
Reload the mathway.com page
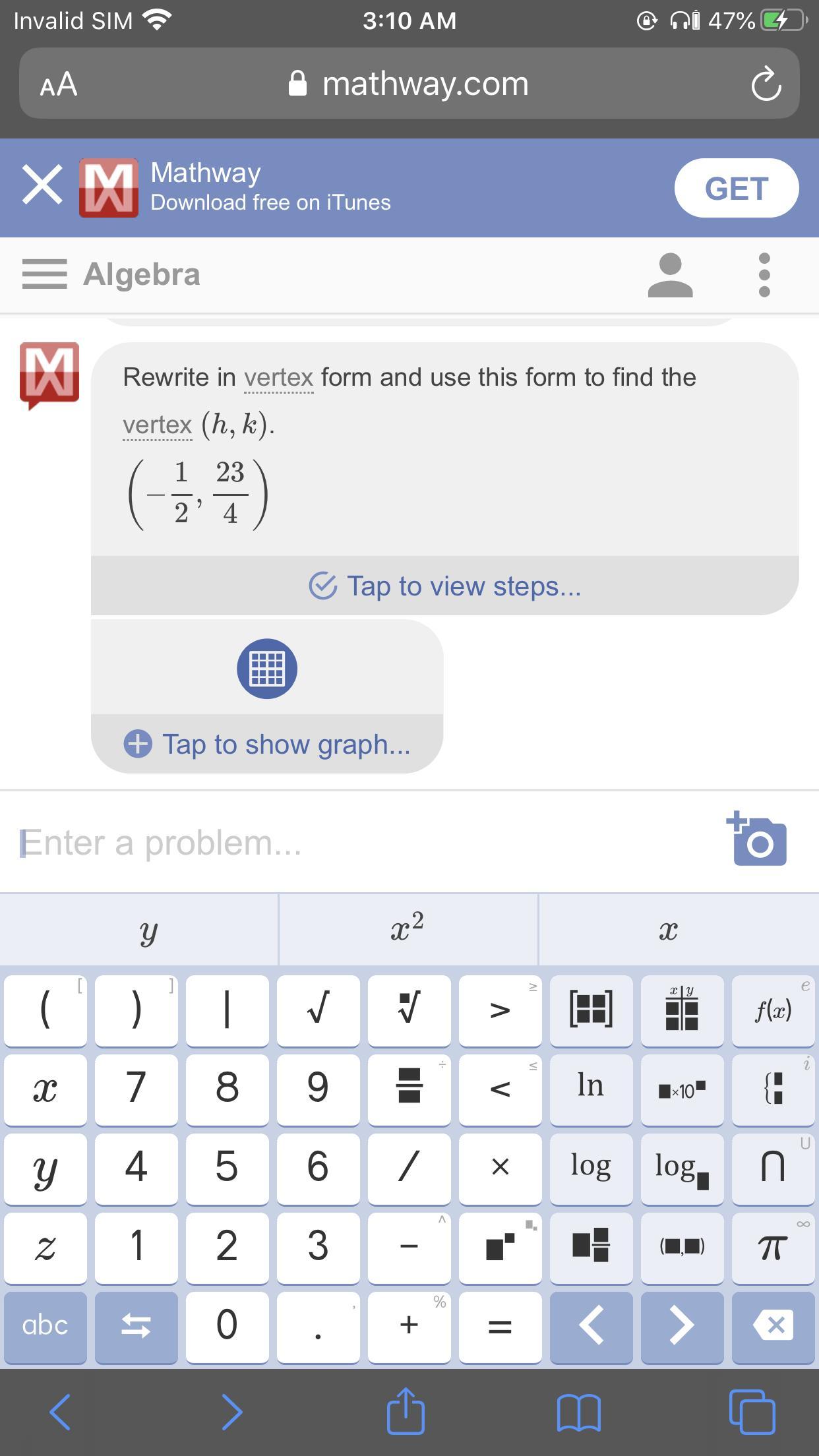point(766,84)
